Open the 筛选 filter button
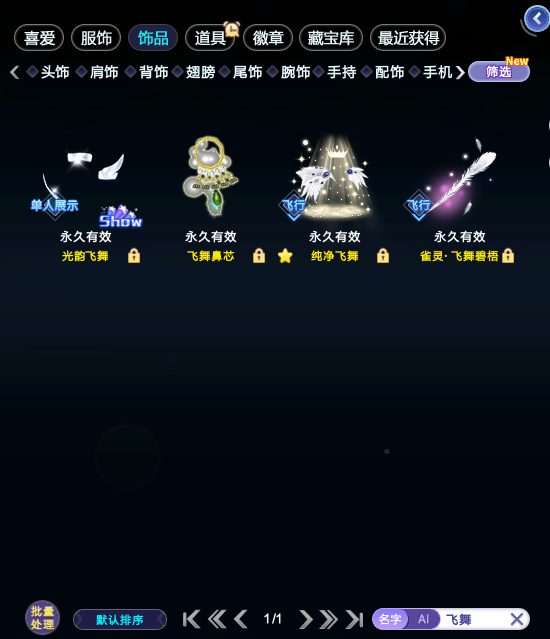This screenshot has width=550, height=639. [x=499, y=72]
